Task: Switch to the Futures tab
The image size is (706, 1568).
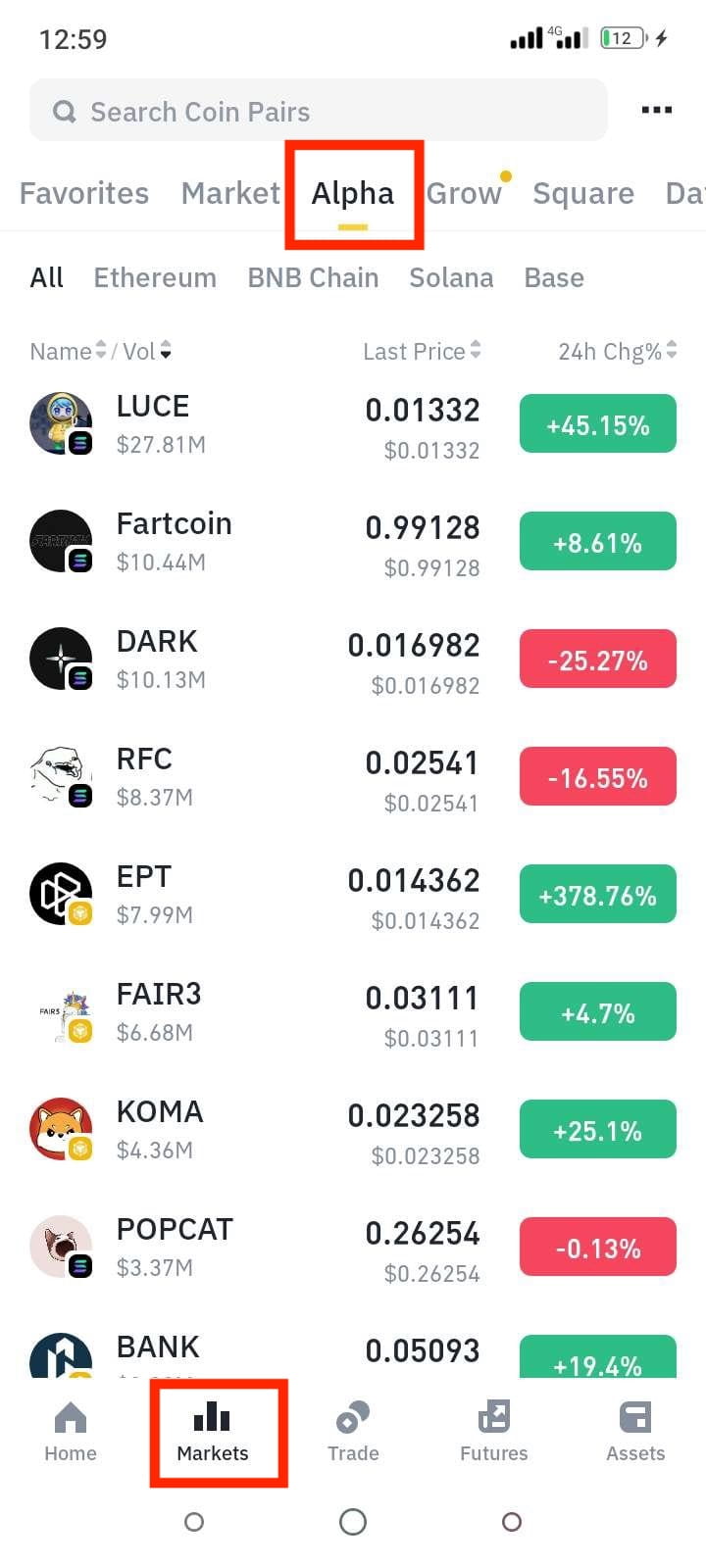Action: pyautogui.click(x=493, y=1431)
